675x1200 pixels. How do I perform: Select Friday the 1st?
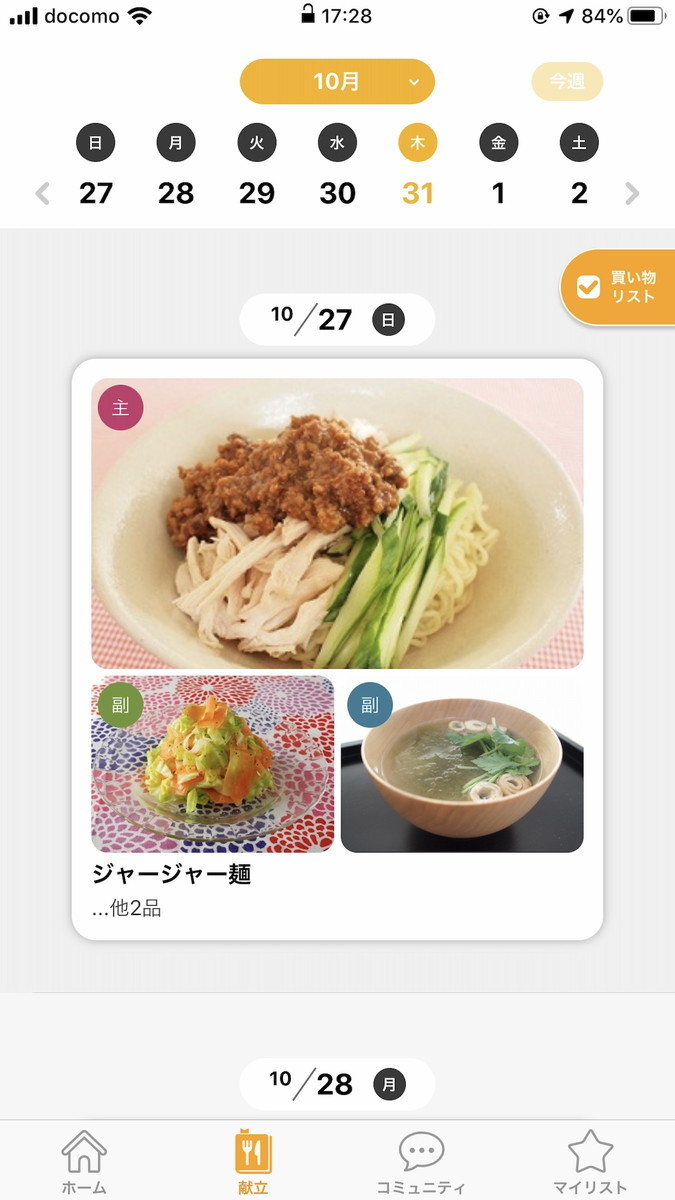498,192
